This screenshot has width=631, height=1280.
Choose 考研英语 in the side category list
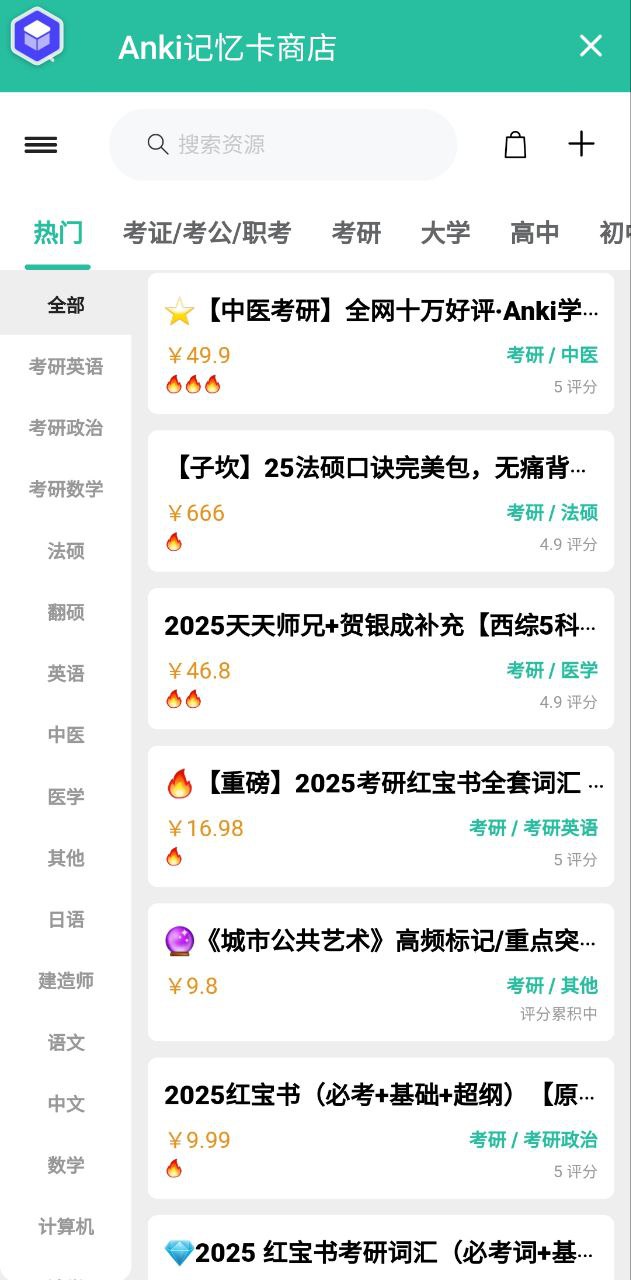[66, 367]
